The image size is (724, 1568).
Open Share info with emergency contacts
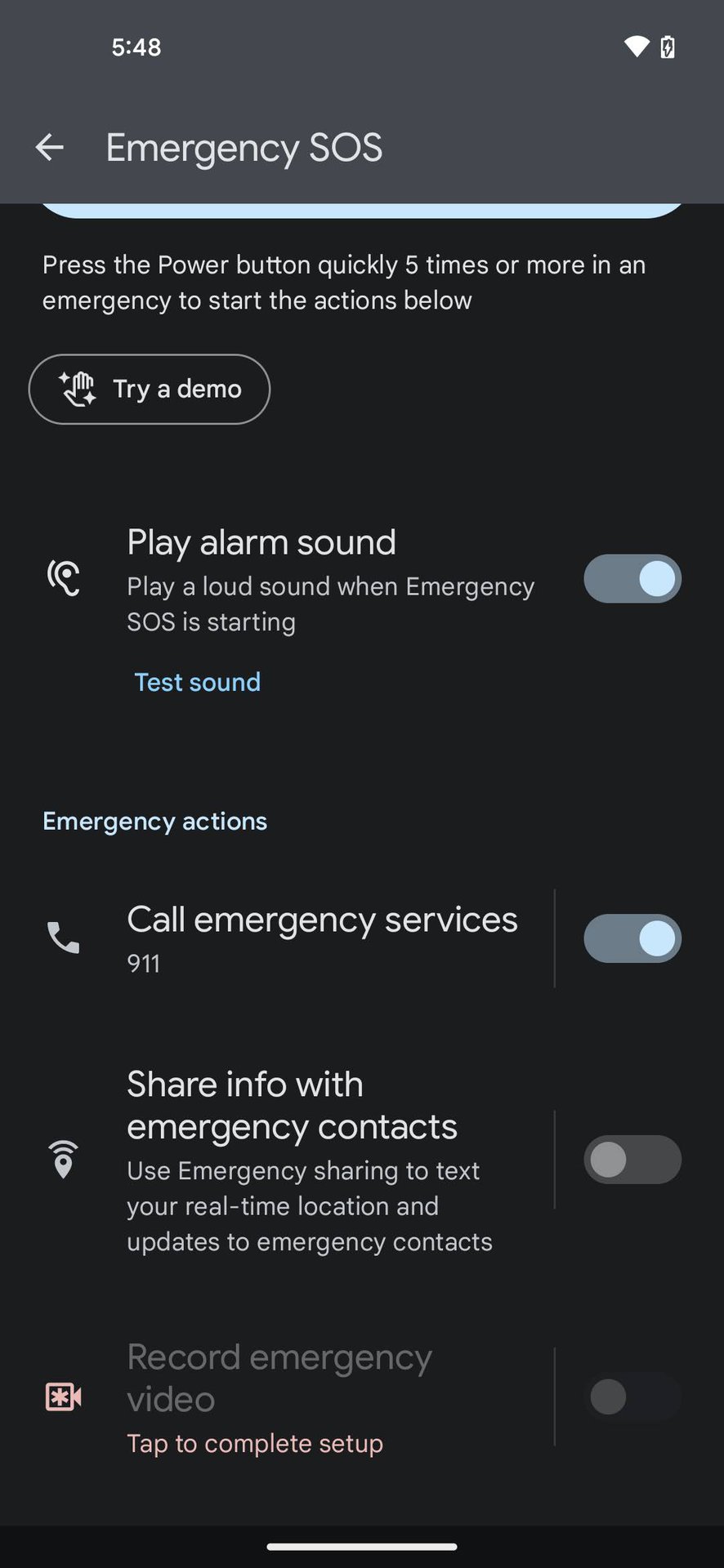(x=309, y=1160)
